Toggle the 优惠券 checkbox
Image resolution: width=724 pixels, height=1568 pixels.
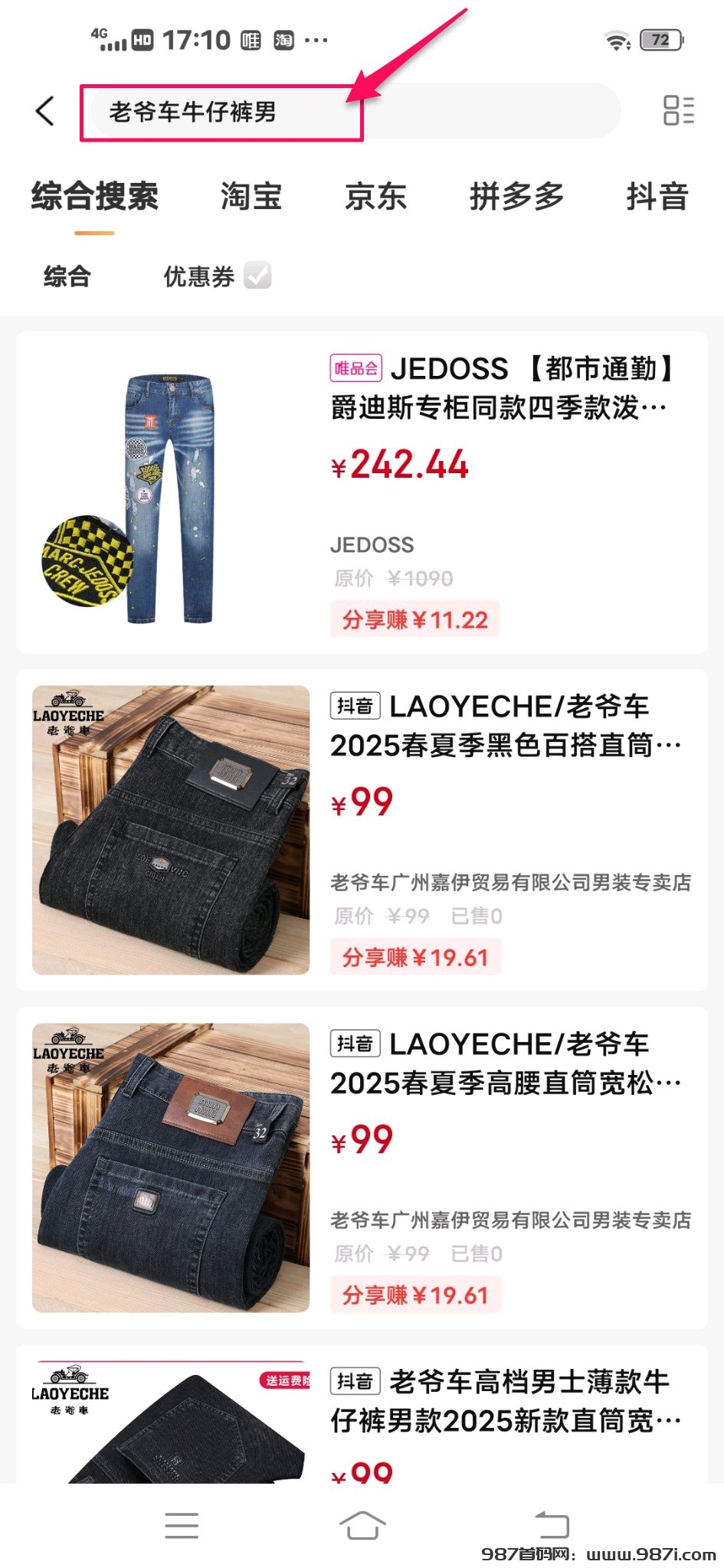(257, 276)
